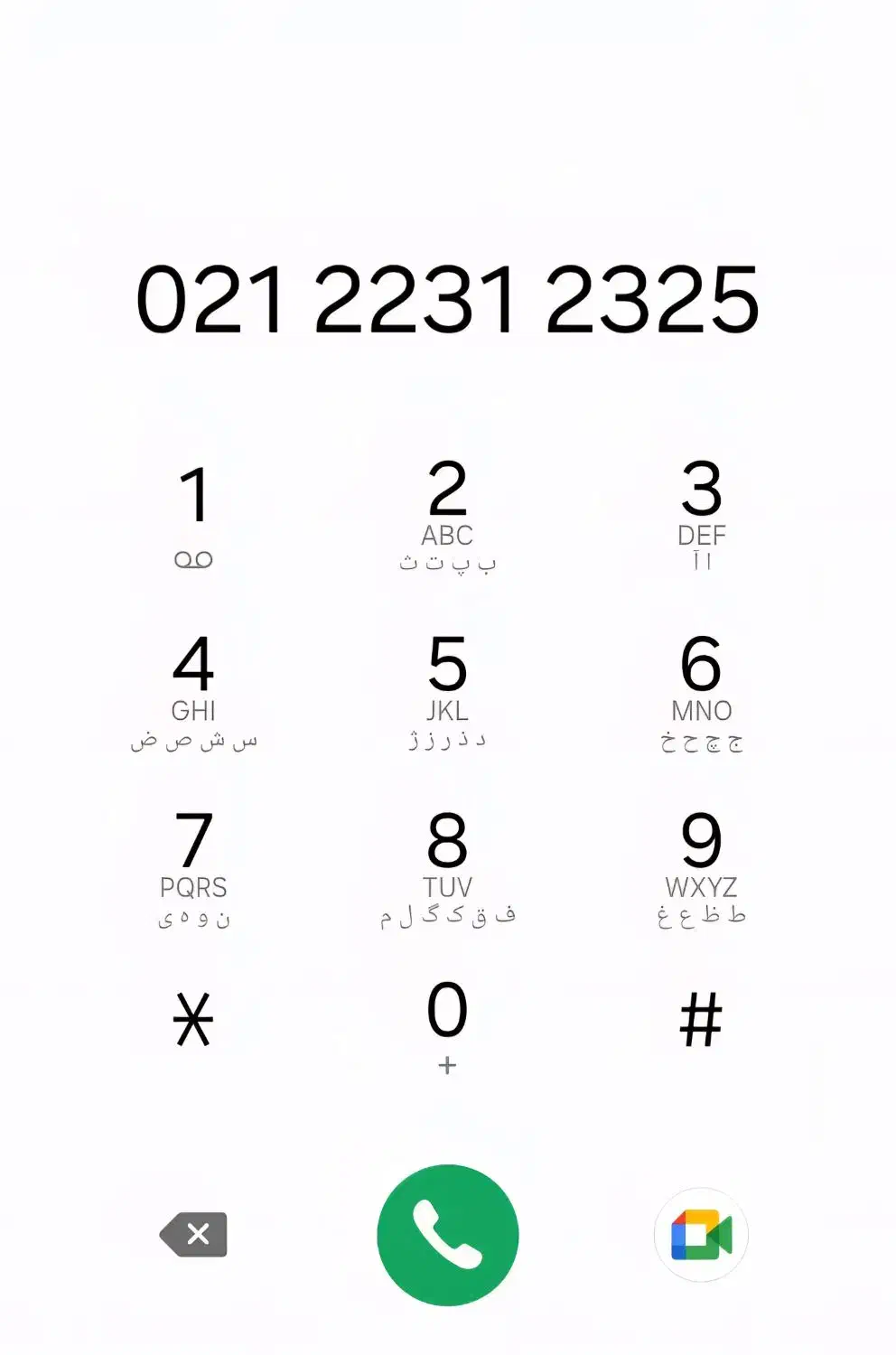
Task: Dial digit 1 voicemail key
Action: pos(193,517)
